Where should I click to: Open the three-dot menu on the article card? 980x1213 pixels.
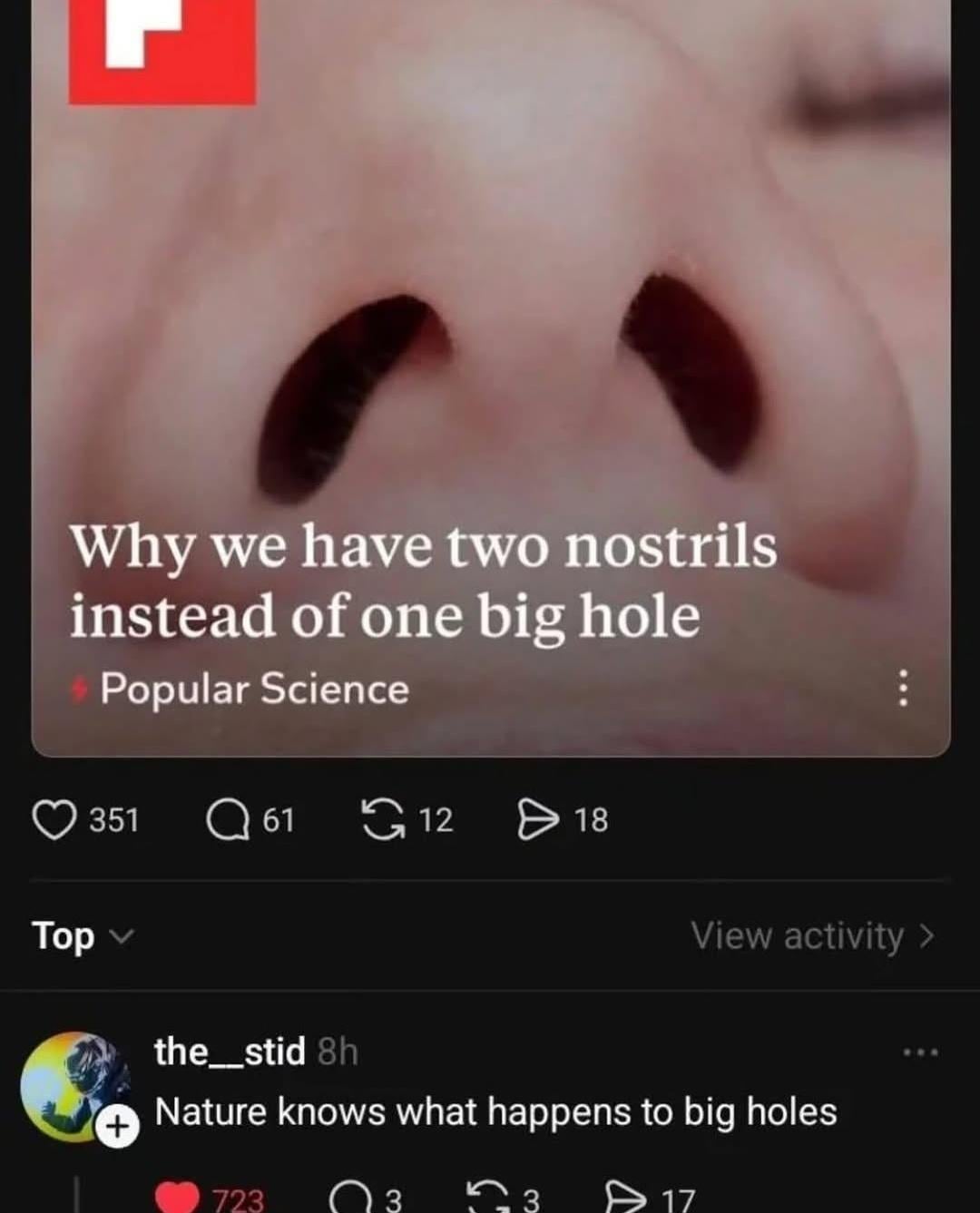point(902,689)
